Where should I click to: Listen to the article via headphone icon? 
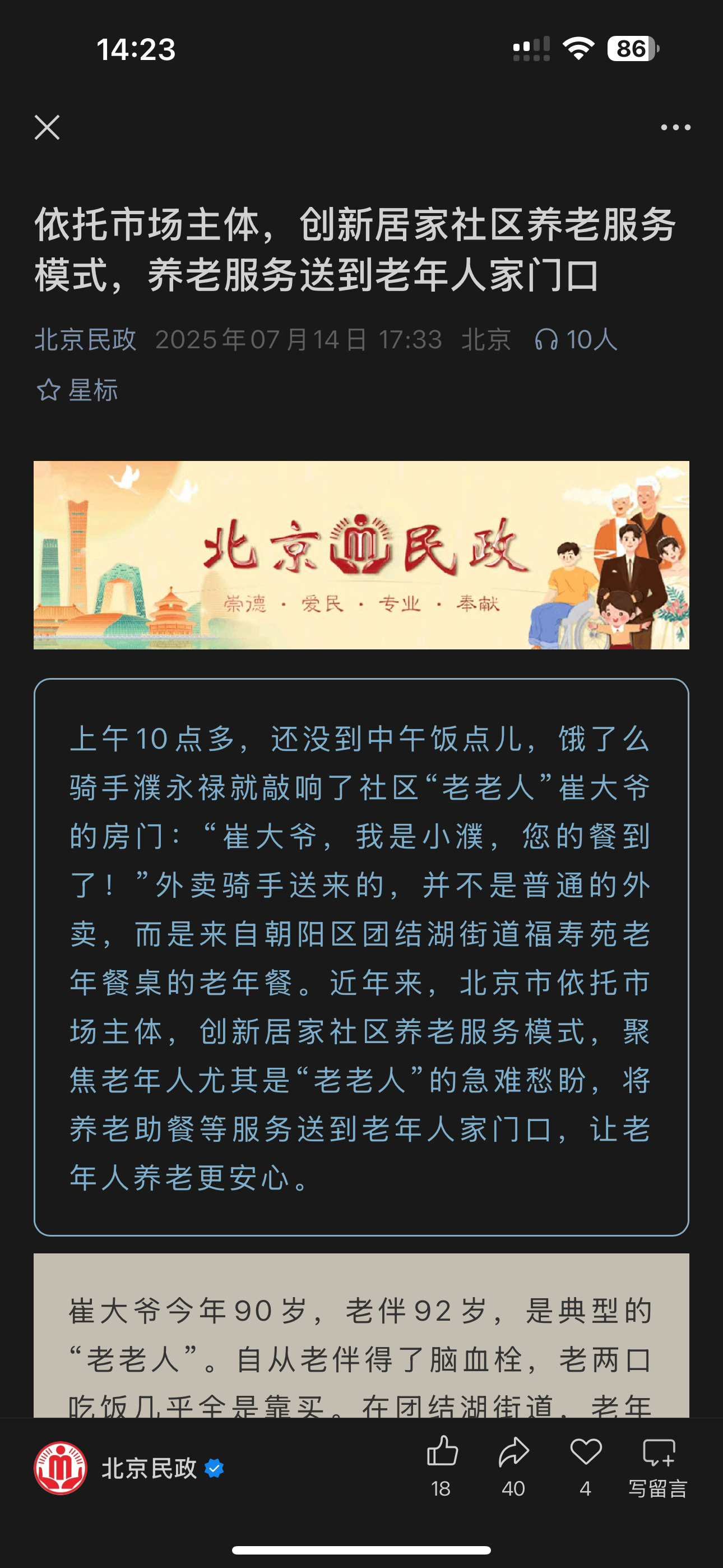point(546,340)
